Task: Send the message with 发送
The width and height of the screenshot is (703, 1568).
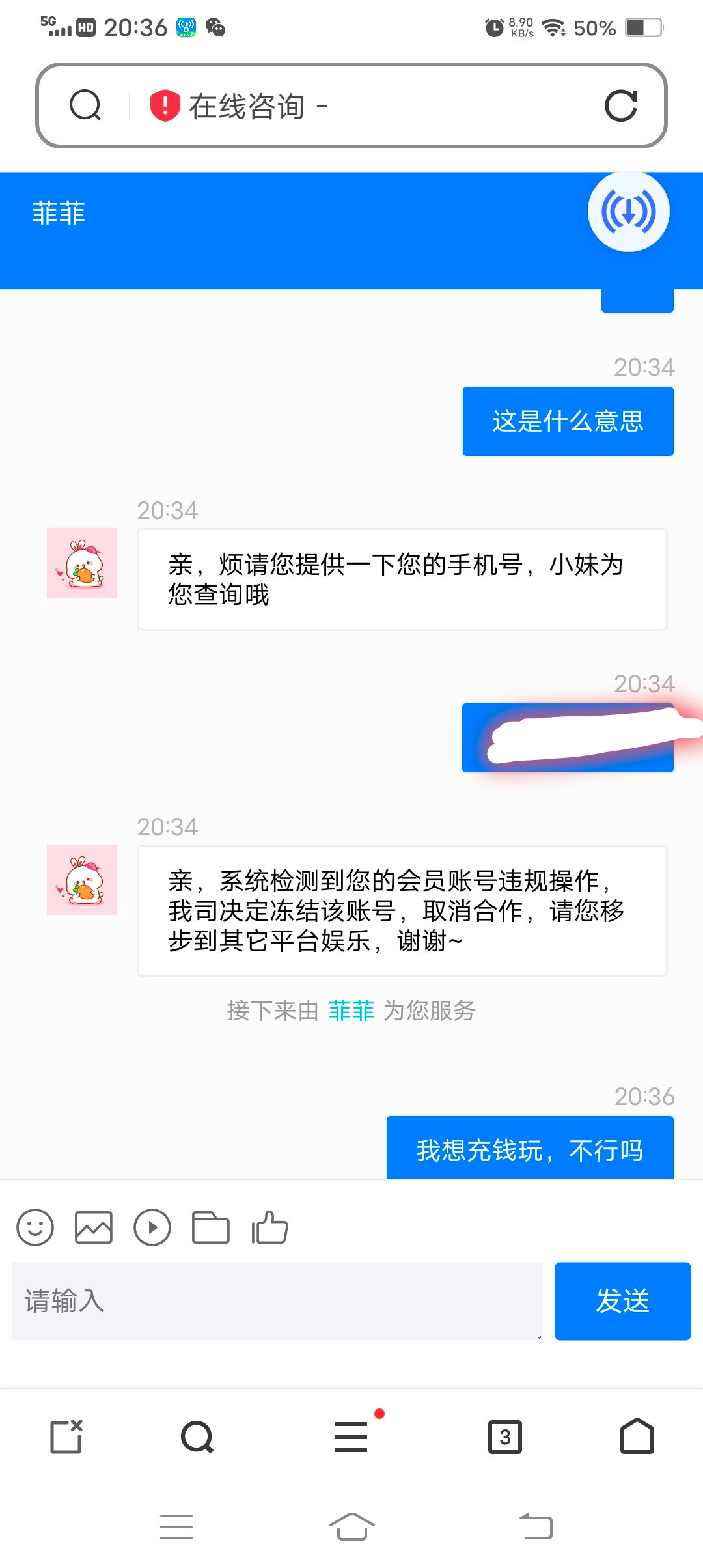Action: point(622,1301)
